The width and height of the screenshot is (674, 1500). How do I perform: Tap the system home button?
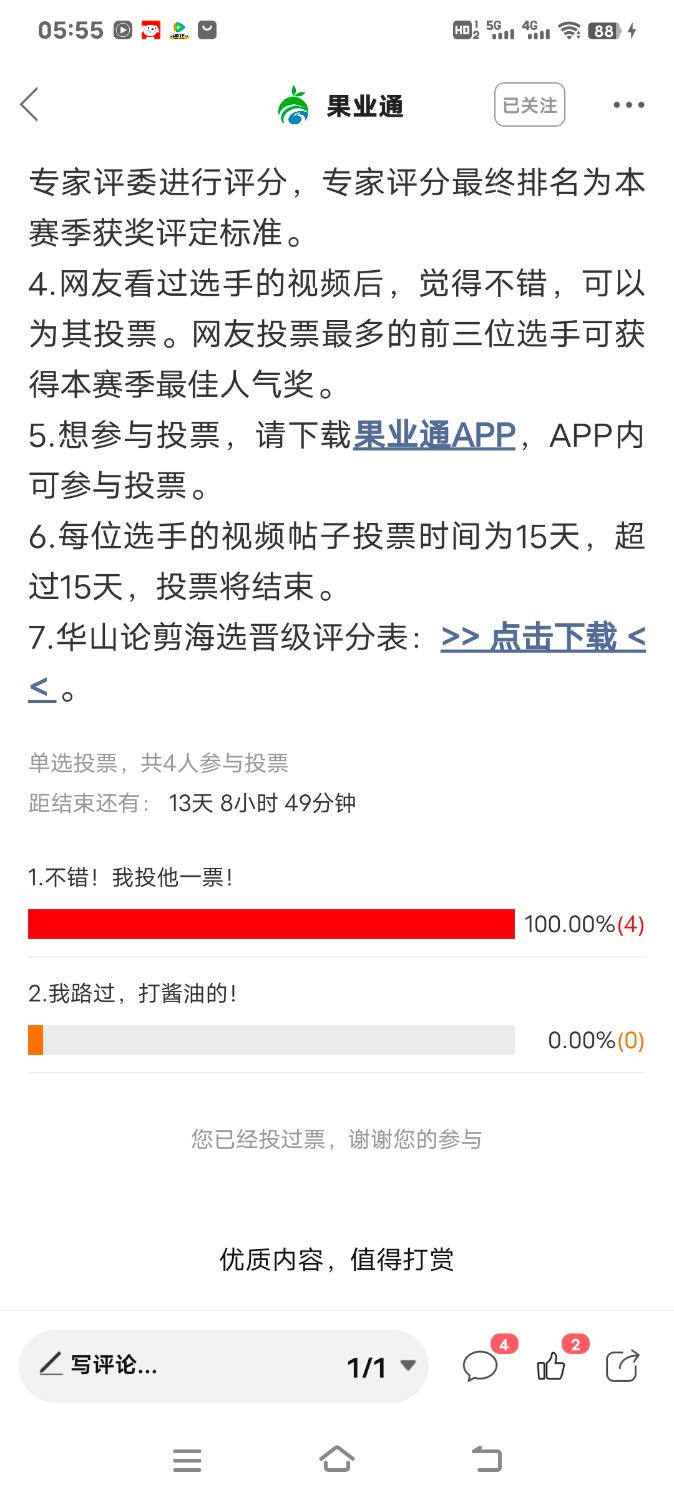[x=337, y=1459]
